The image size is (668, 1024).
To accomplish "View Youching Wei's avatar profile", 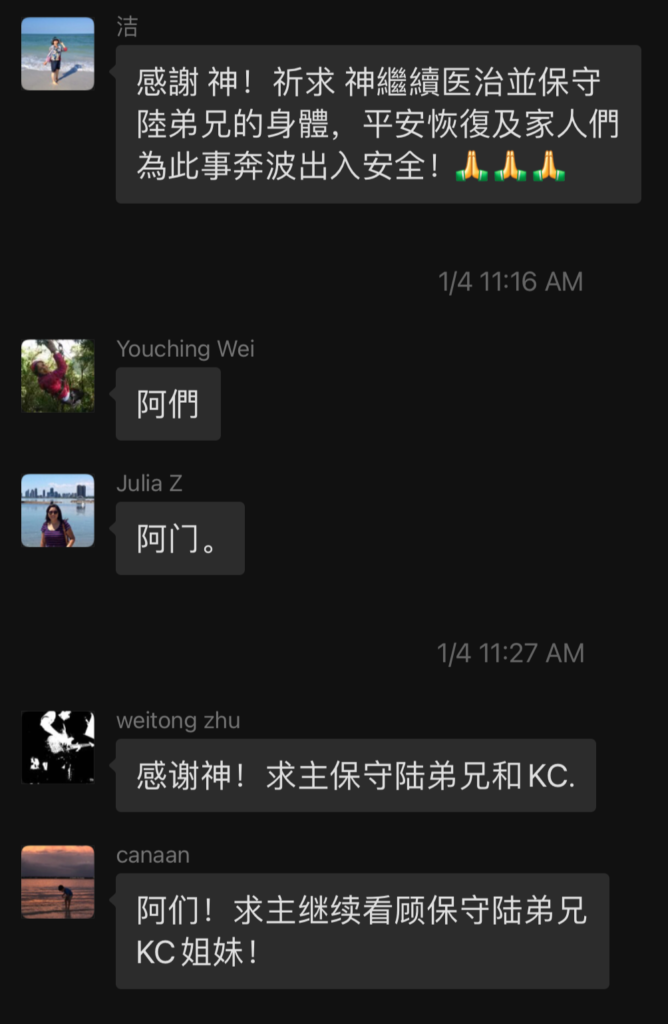I will tap(58, 376).
